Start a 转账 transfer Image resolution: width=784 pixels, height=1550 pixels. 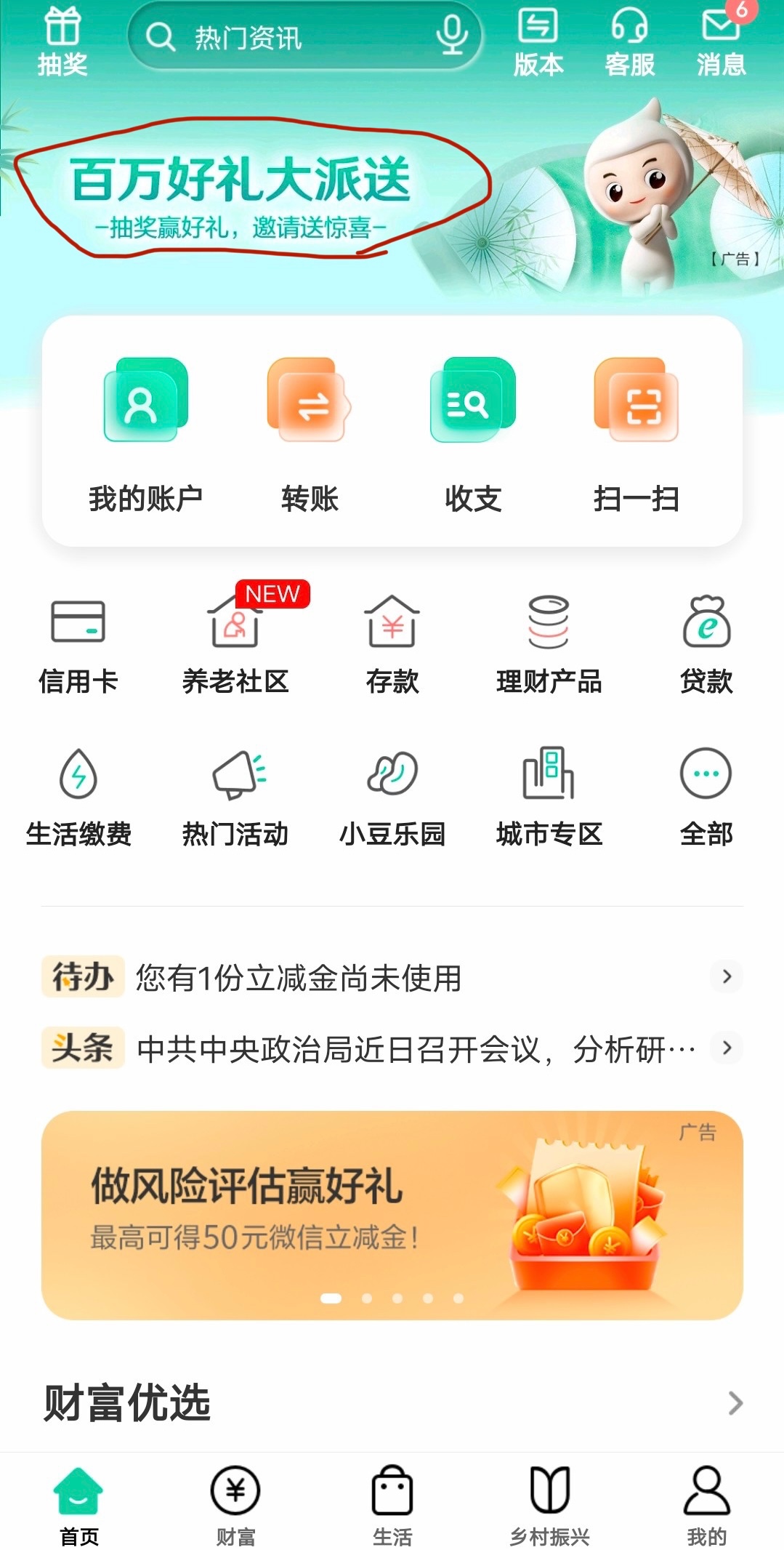(310, 433)
